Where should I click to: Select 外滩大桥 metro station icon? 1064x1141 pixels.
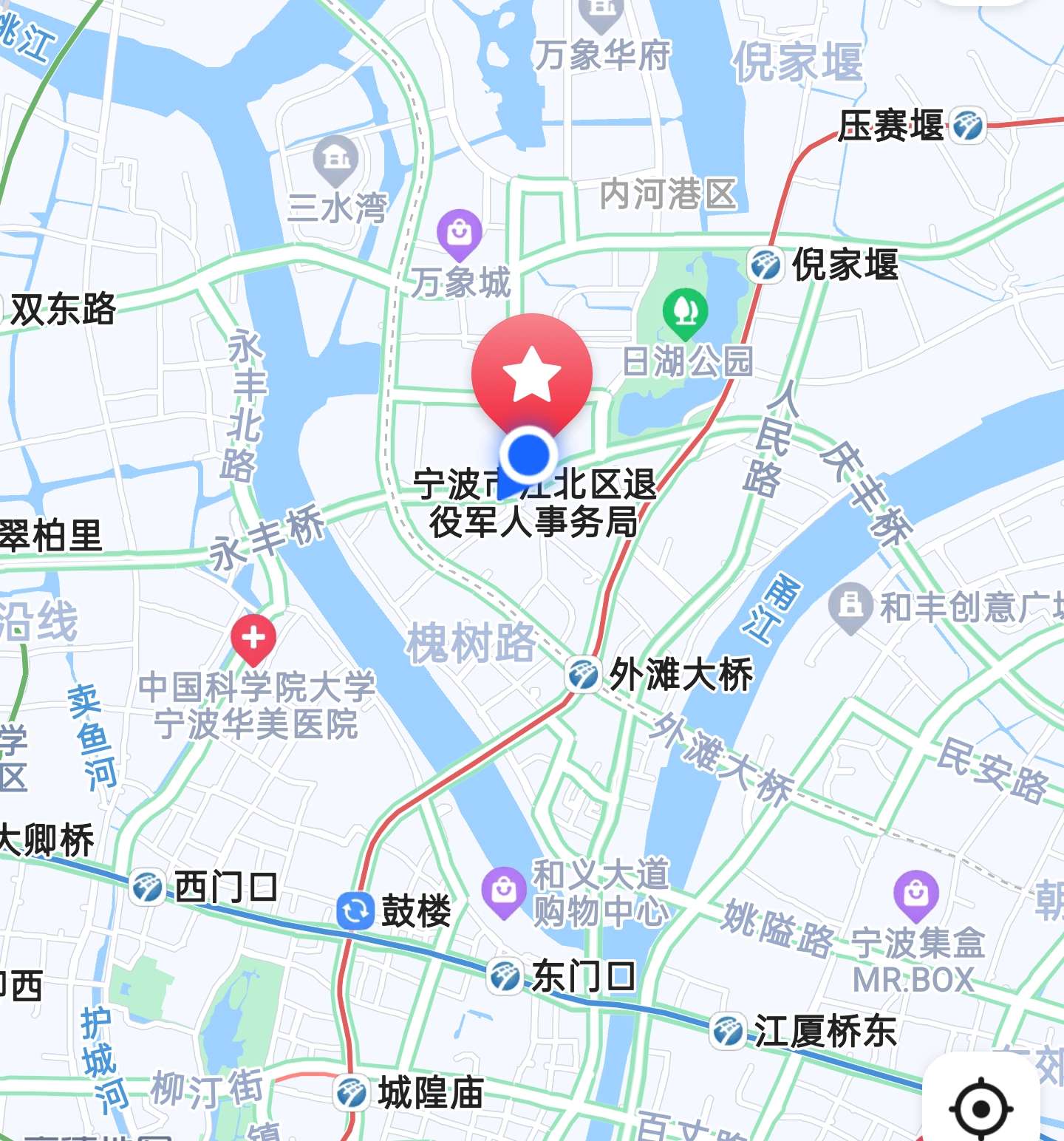pos(583,675)
